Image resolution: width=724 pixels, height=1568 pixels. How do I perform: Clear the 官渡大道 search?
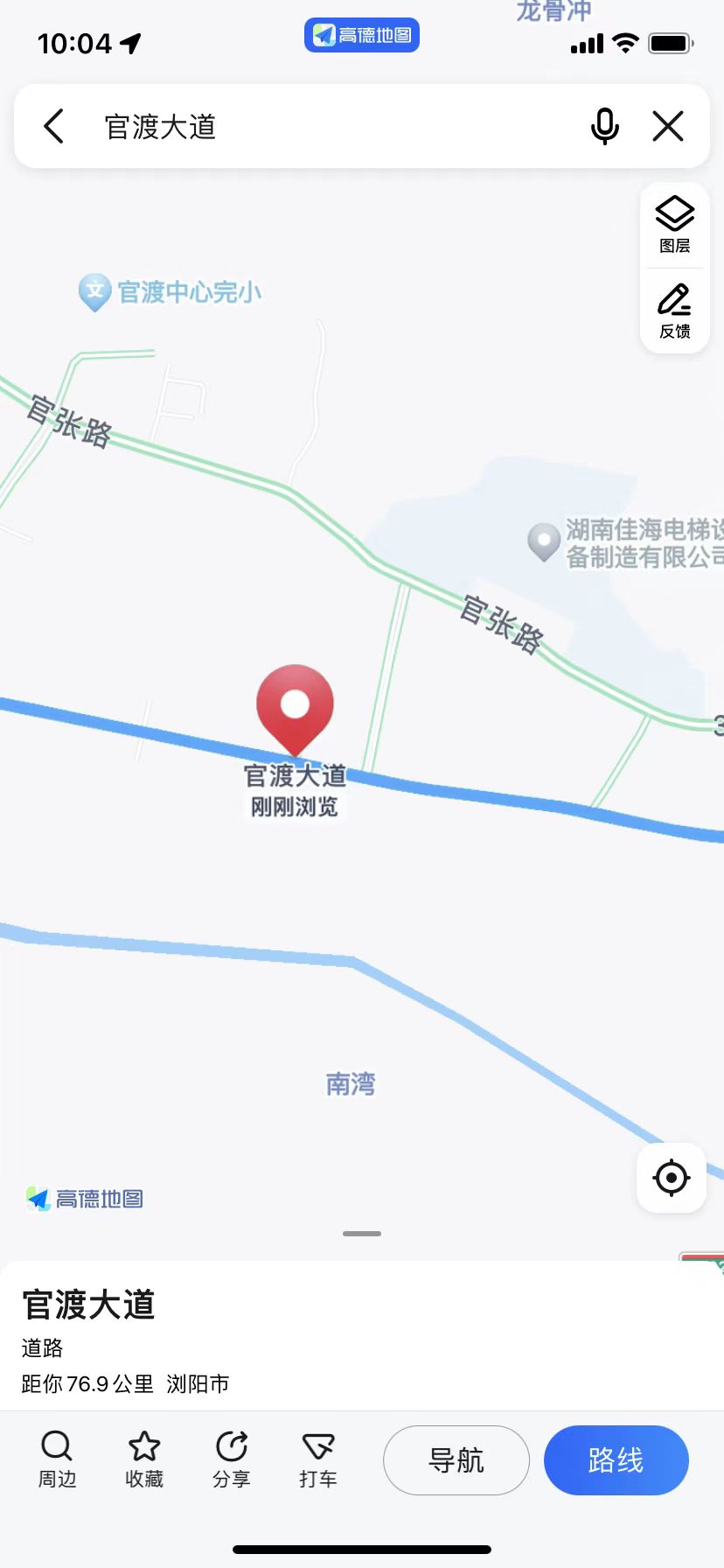(668, 126)
